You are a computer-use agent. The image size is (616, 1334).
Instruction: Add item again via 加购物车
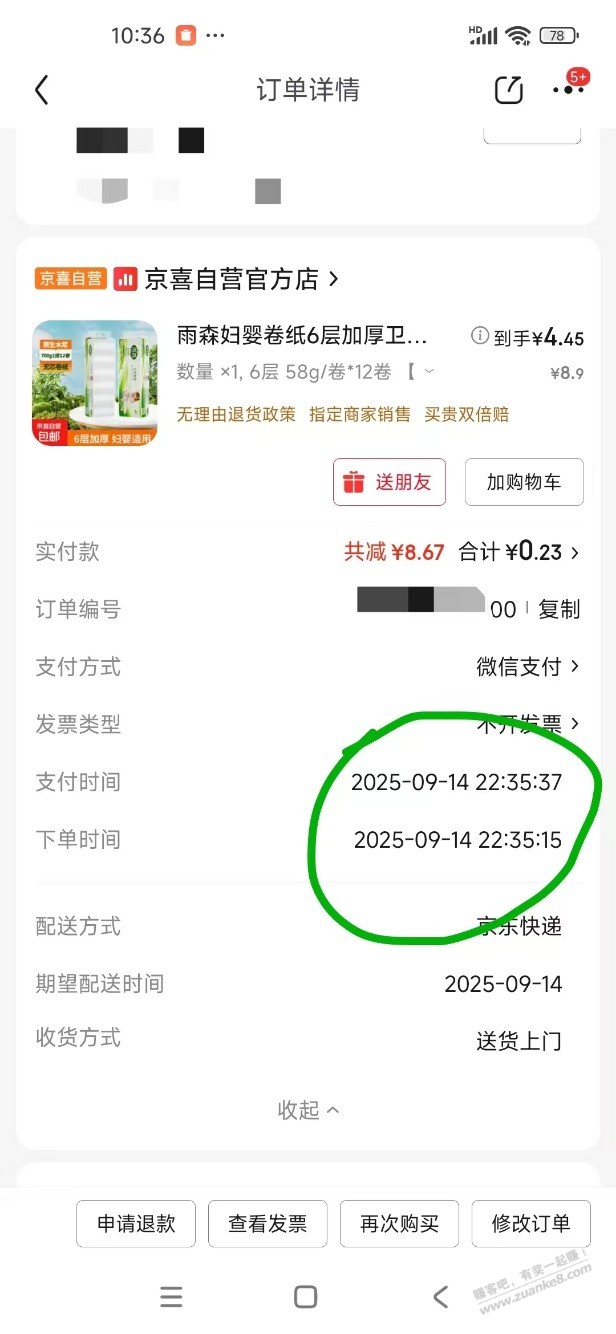[524, 482]
